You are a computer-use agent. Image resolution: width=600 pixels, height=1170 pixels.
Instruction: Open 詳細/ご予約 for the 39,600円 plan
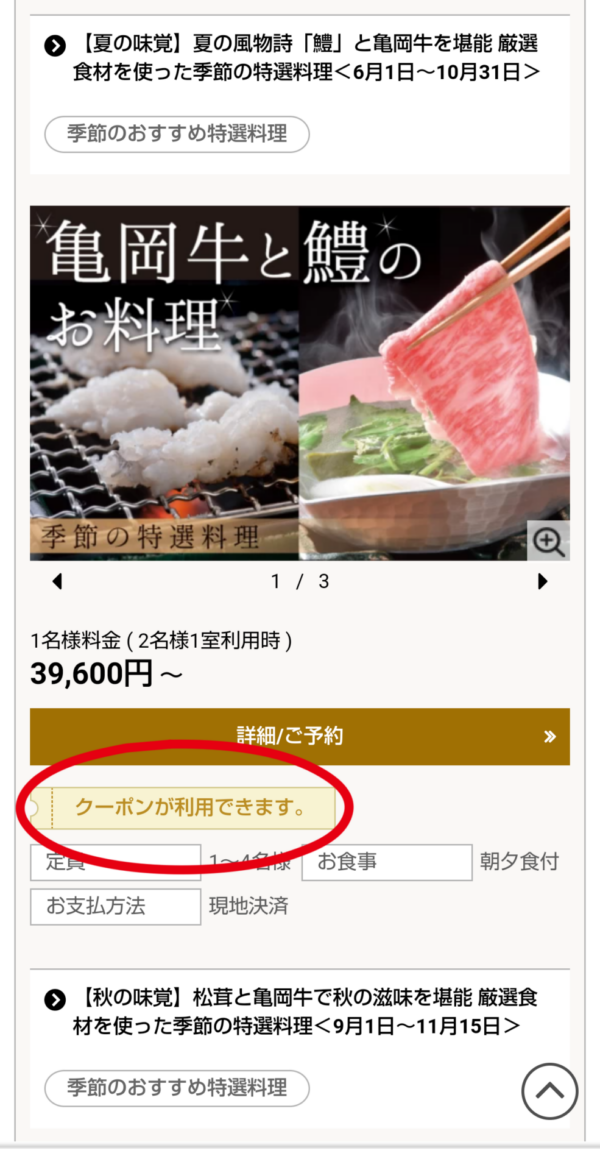click(300, 736)
